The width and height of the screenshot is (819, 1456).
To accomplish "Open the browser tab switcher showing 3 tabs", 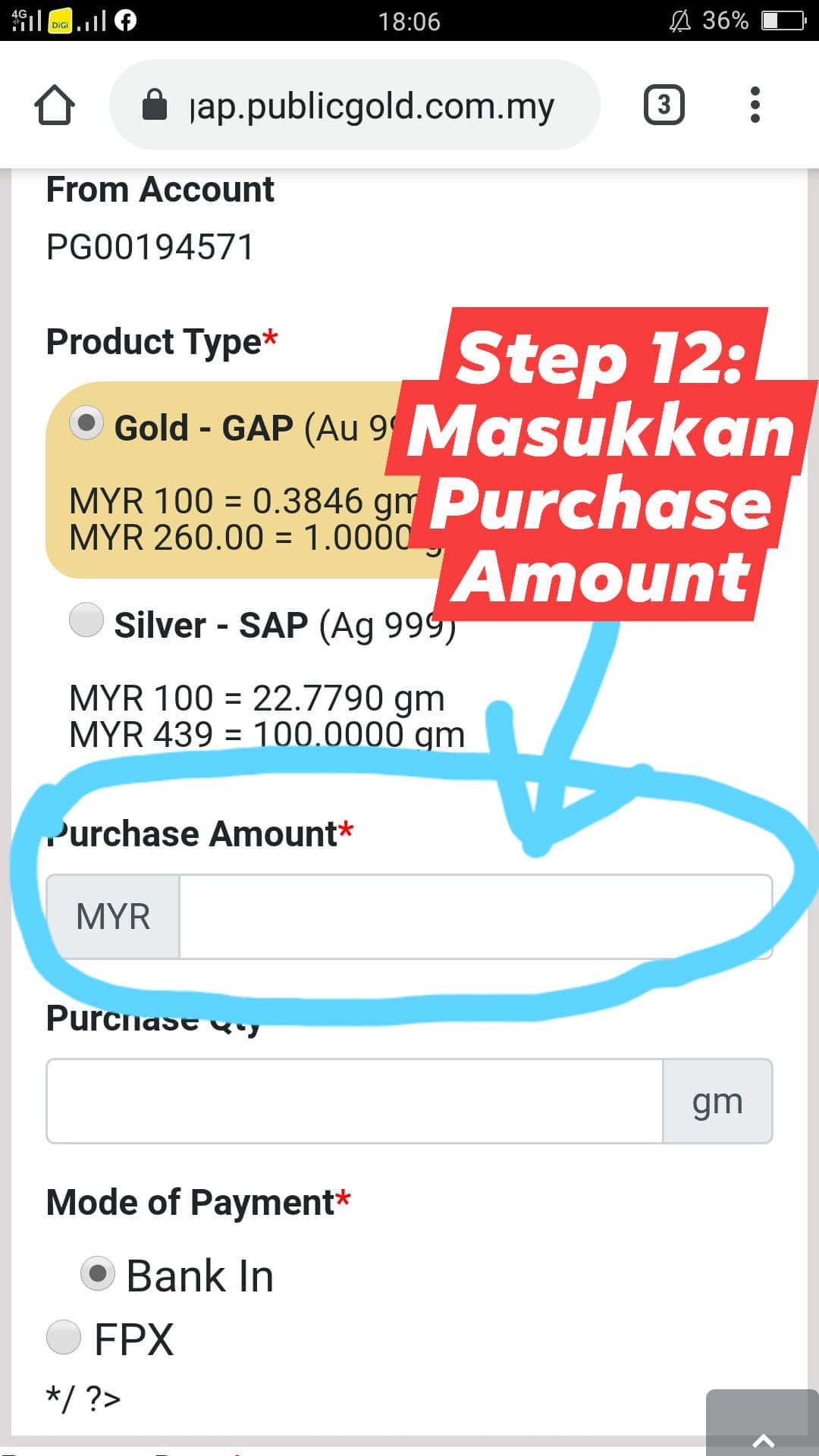I will pyautogui.click(x=664, y=105).
